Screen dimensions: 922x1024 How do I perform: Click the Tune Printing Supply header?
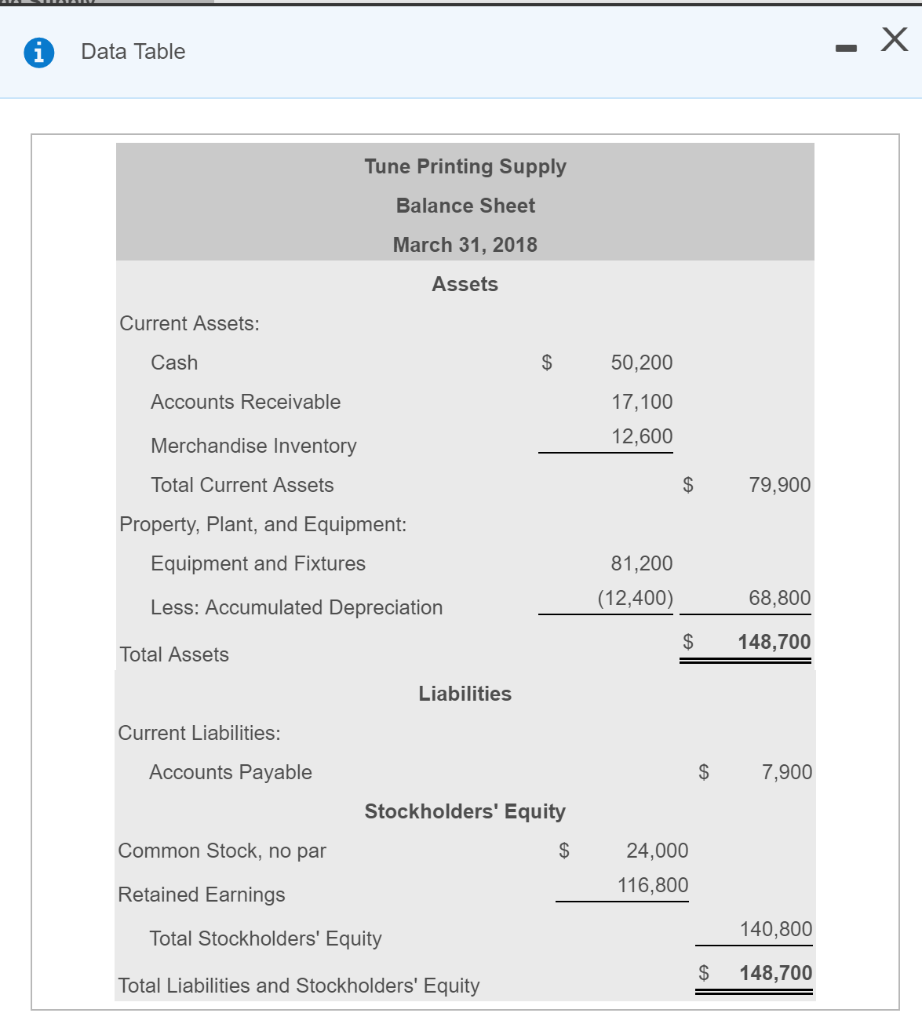tap(465, 166)
